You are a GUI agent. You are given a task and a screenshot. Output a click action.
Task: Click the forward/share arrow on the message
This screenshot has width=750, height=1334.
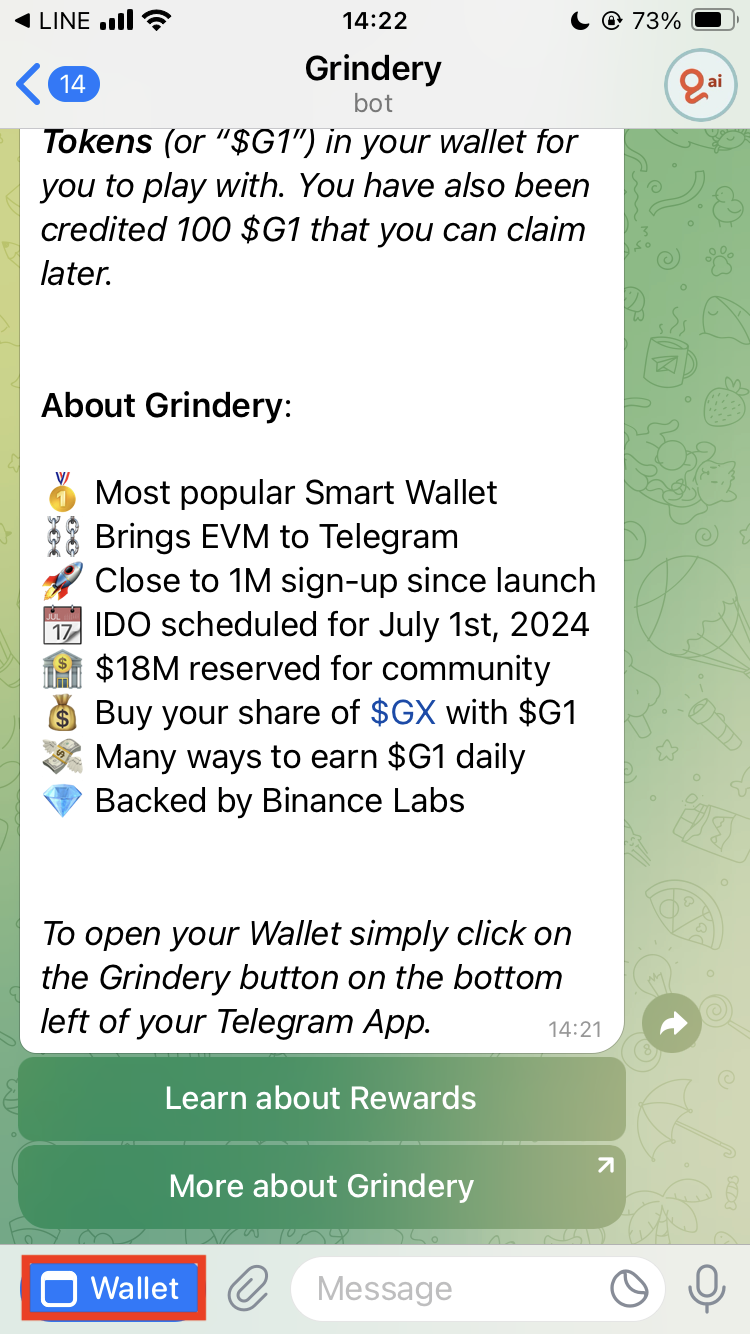click(x=671, y=1022)
